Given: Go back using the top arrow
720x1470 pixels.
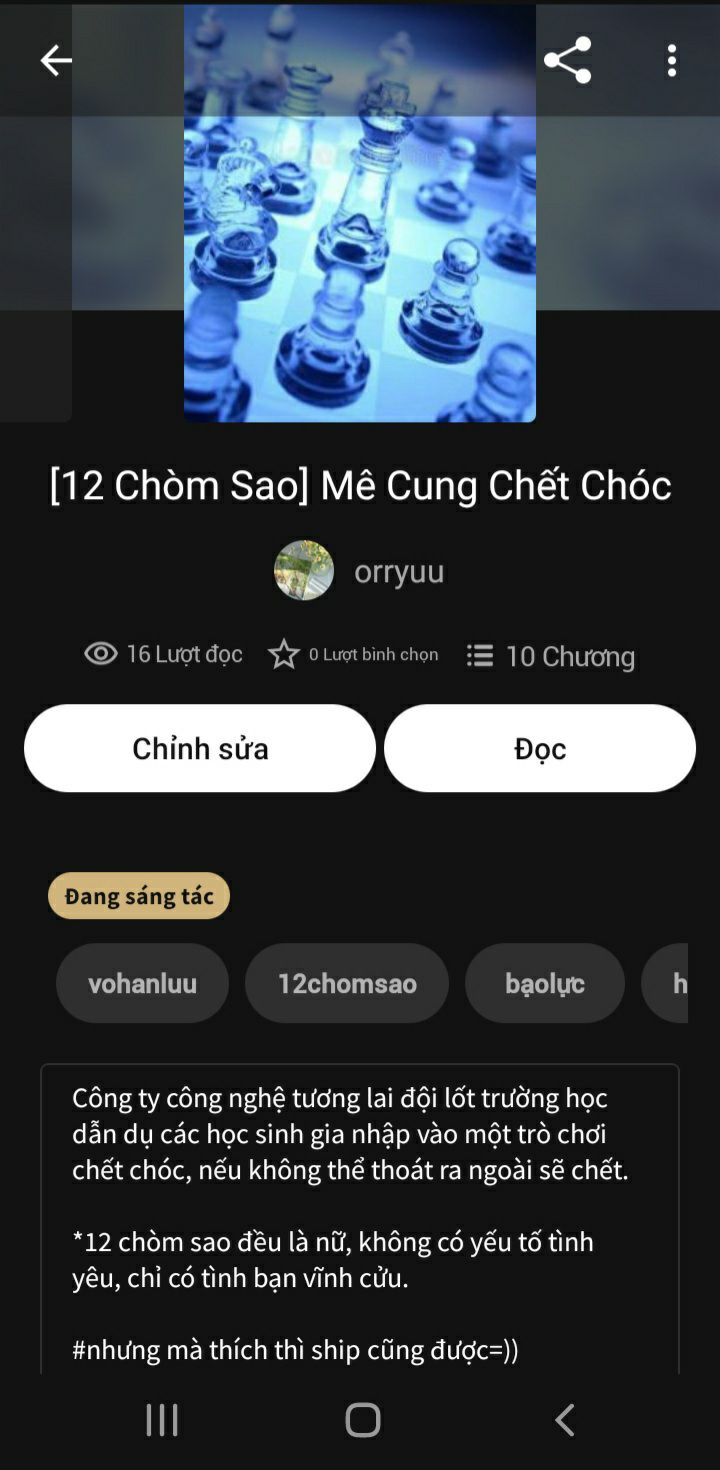Looking at the screenshot, I should click(x=56, y=61).
